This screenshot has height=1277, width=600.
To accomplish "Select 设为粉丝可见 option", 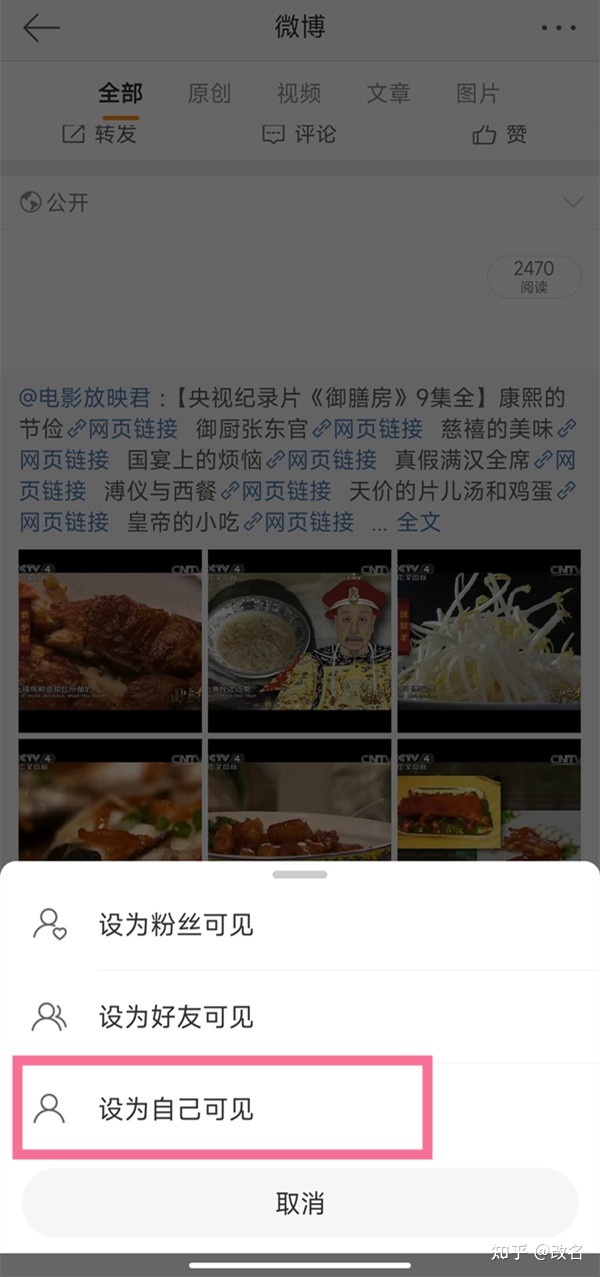I will 176,924.
